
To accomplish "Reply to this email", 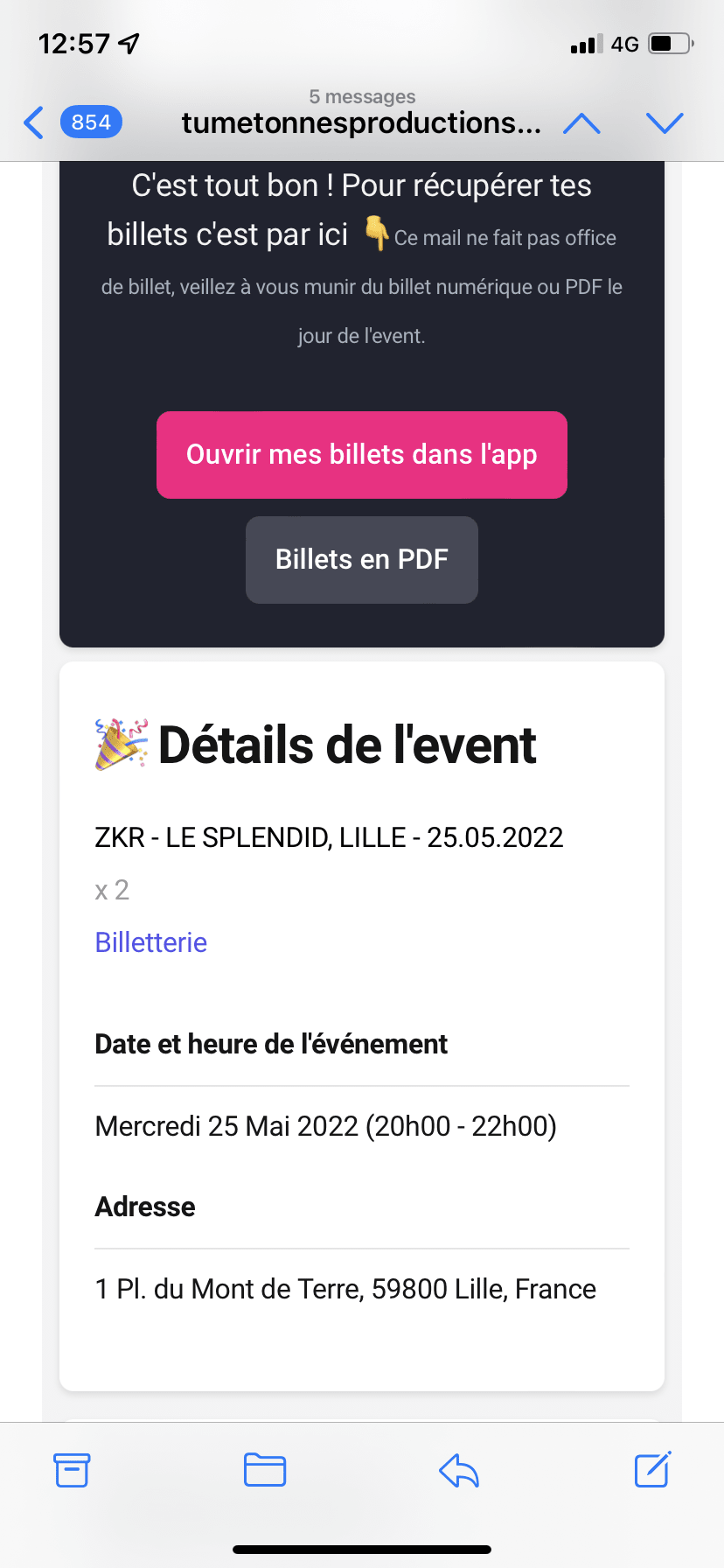I will pyautogui.click(x=459, y=1470).
